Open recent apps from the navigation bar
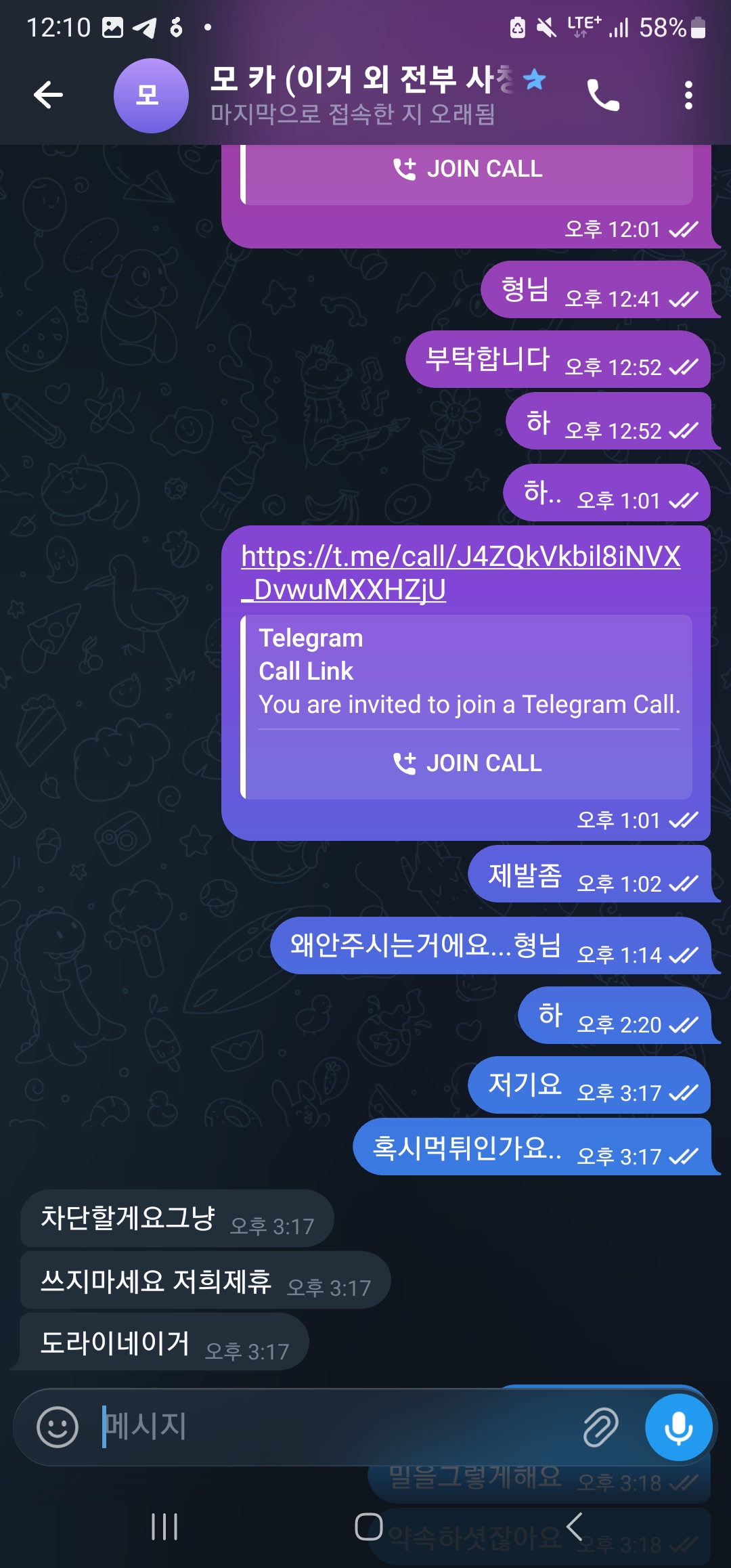Image resolution: width=731 pixels, height=1568 pixels. 164,1527
